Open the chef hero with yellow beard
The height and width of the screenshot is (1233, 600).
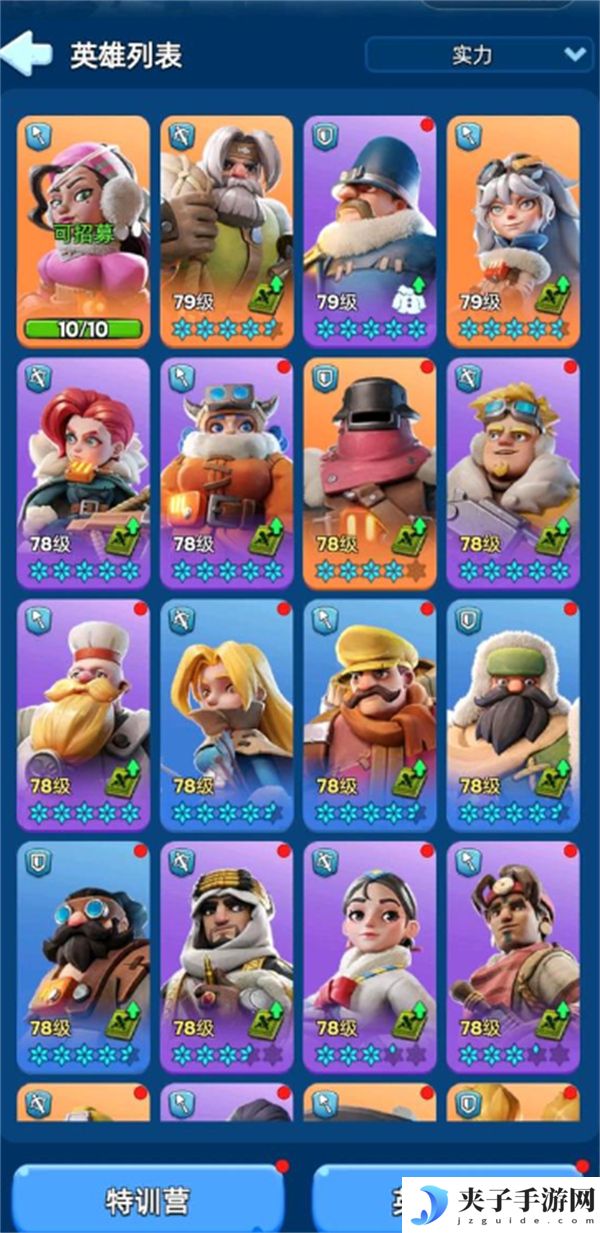[83, 714]
